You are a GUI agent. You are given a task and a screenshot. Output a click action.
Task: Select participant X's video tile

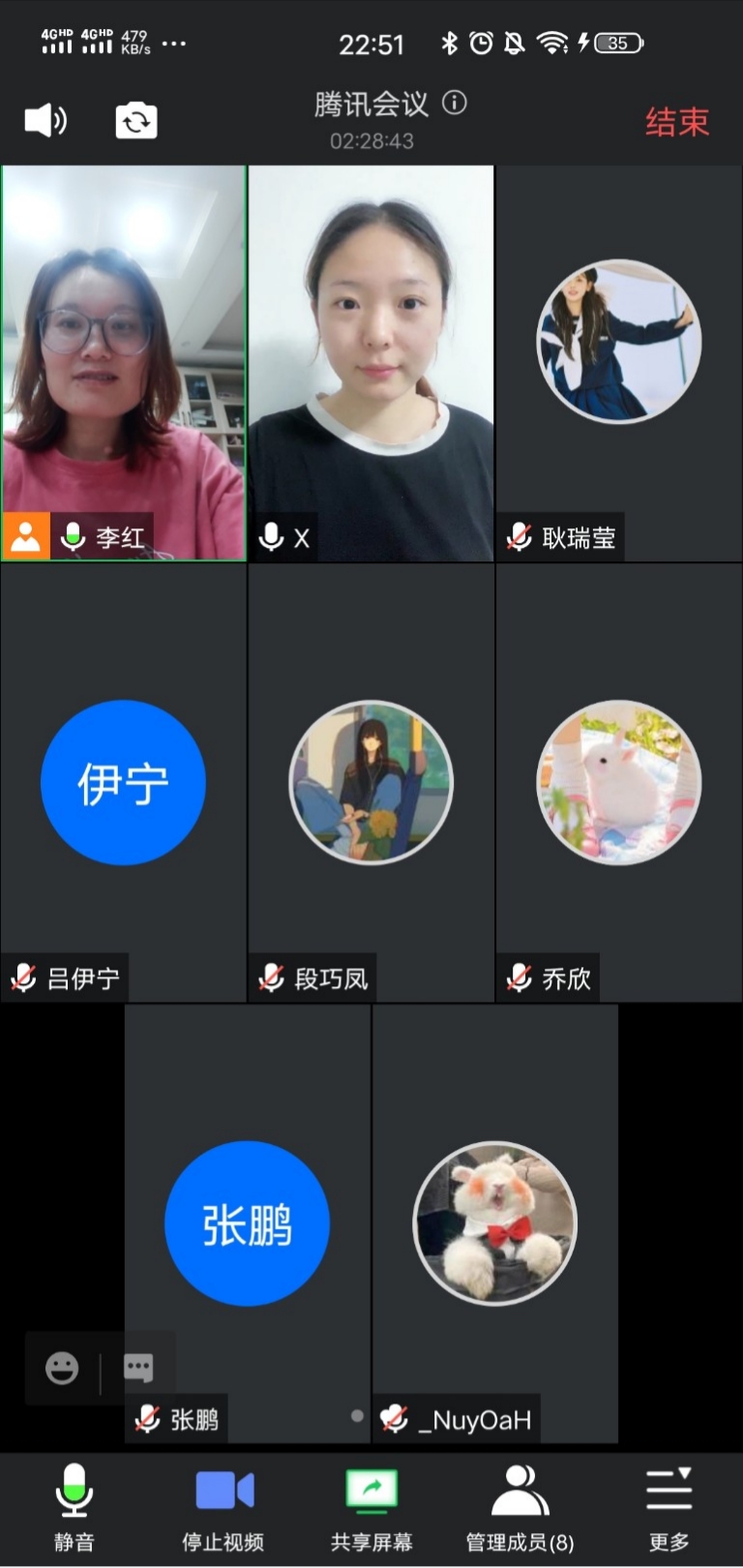coord(371,363)
